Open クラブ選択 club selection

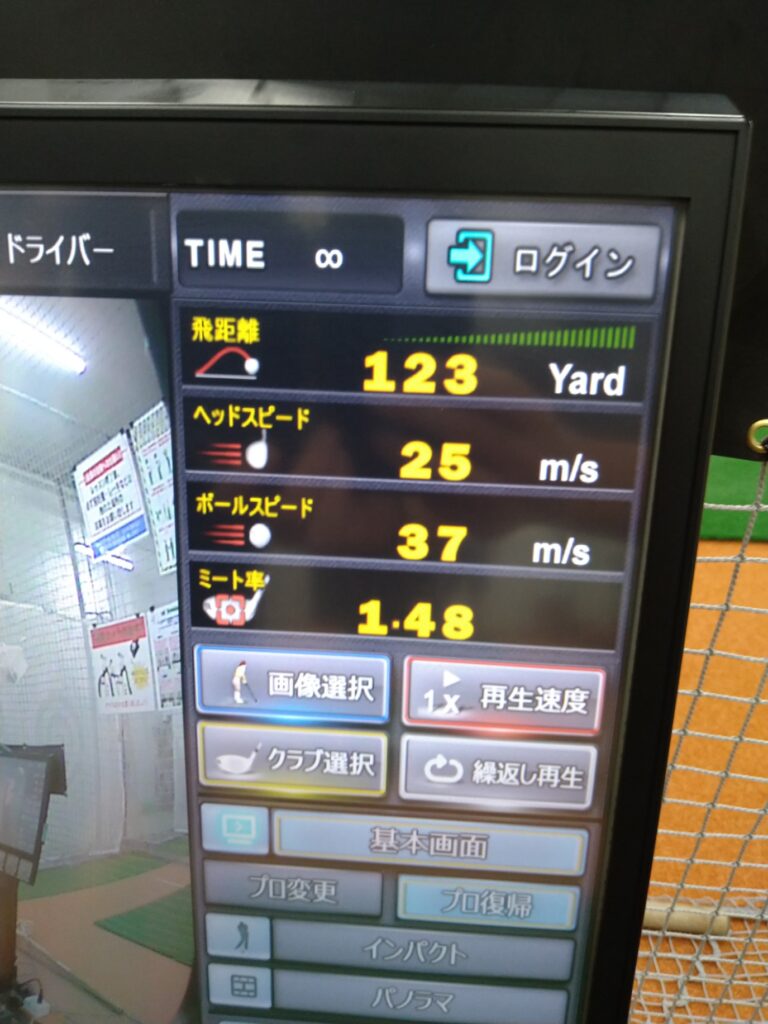[294, 760]
